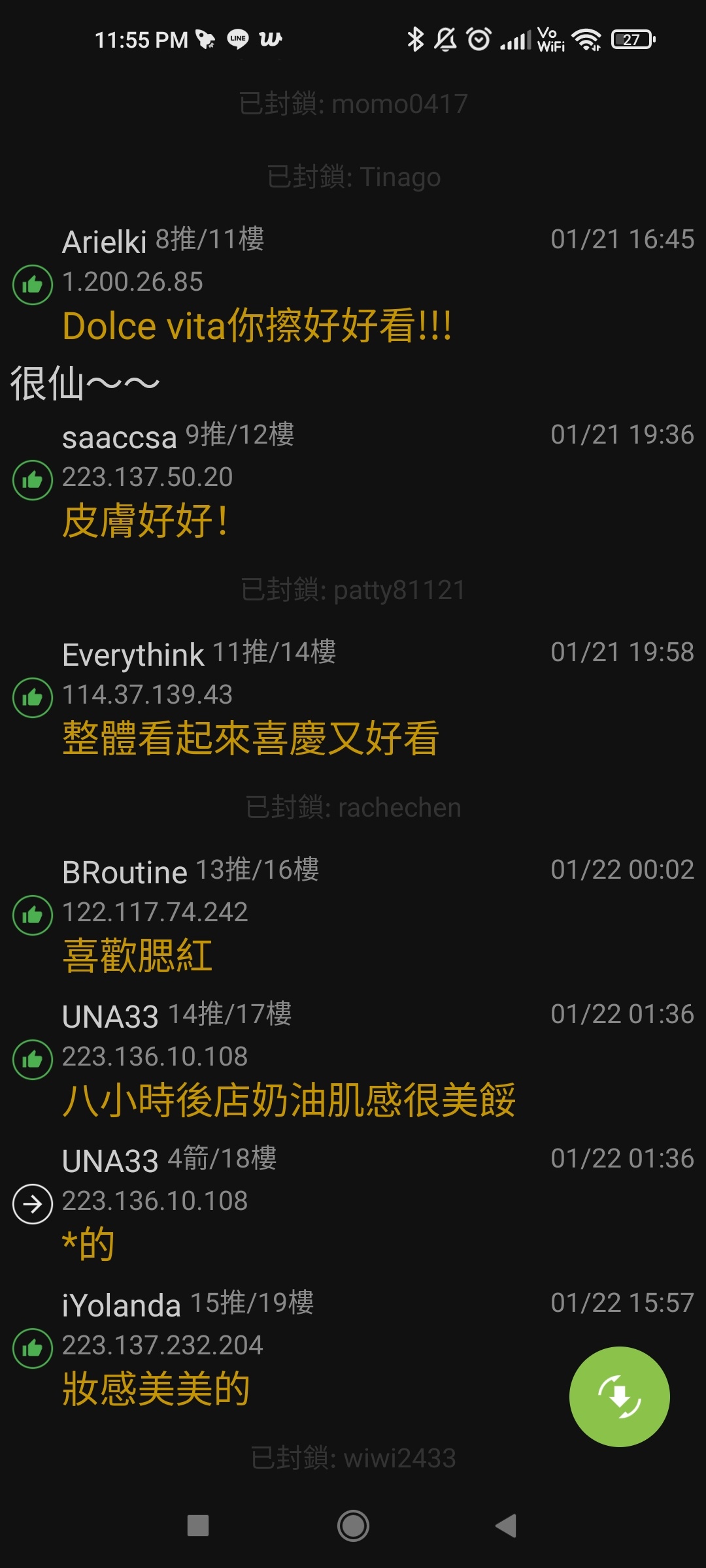Screen dimensions: 706x1568
Task: Show blocked comment by patty81121
Action: tap(353, 590)
